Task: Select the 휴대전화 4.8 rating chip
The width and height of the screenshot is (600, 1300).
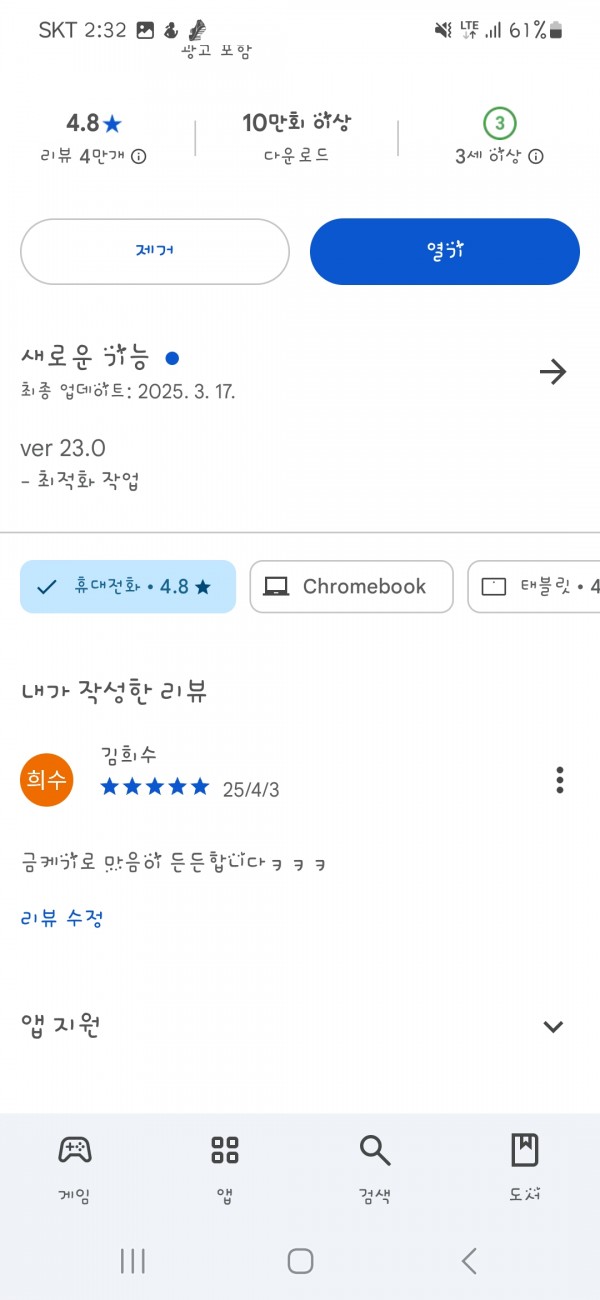Action: point(128,586)
